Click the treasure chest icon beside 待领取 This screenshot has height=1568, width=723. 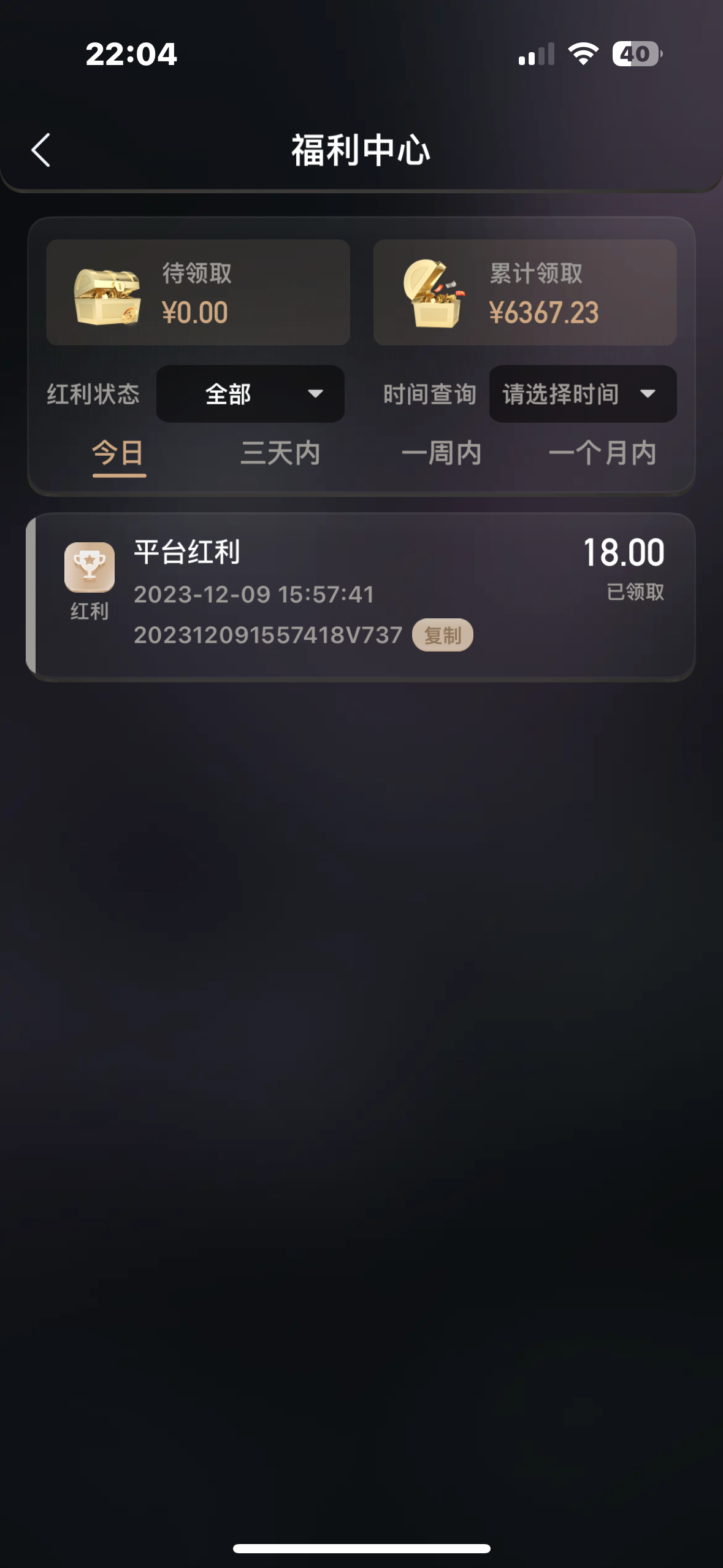[x=107, y=293]
